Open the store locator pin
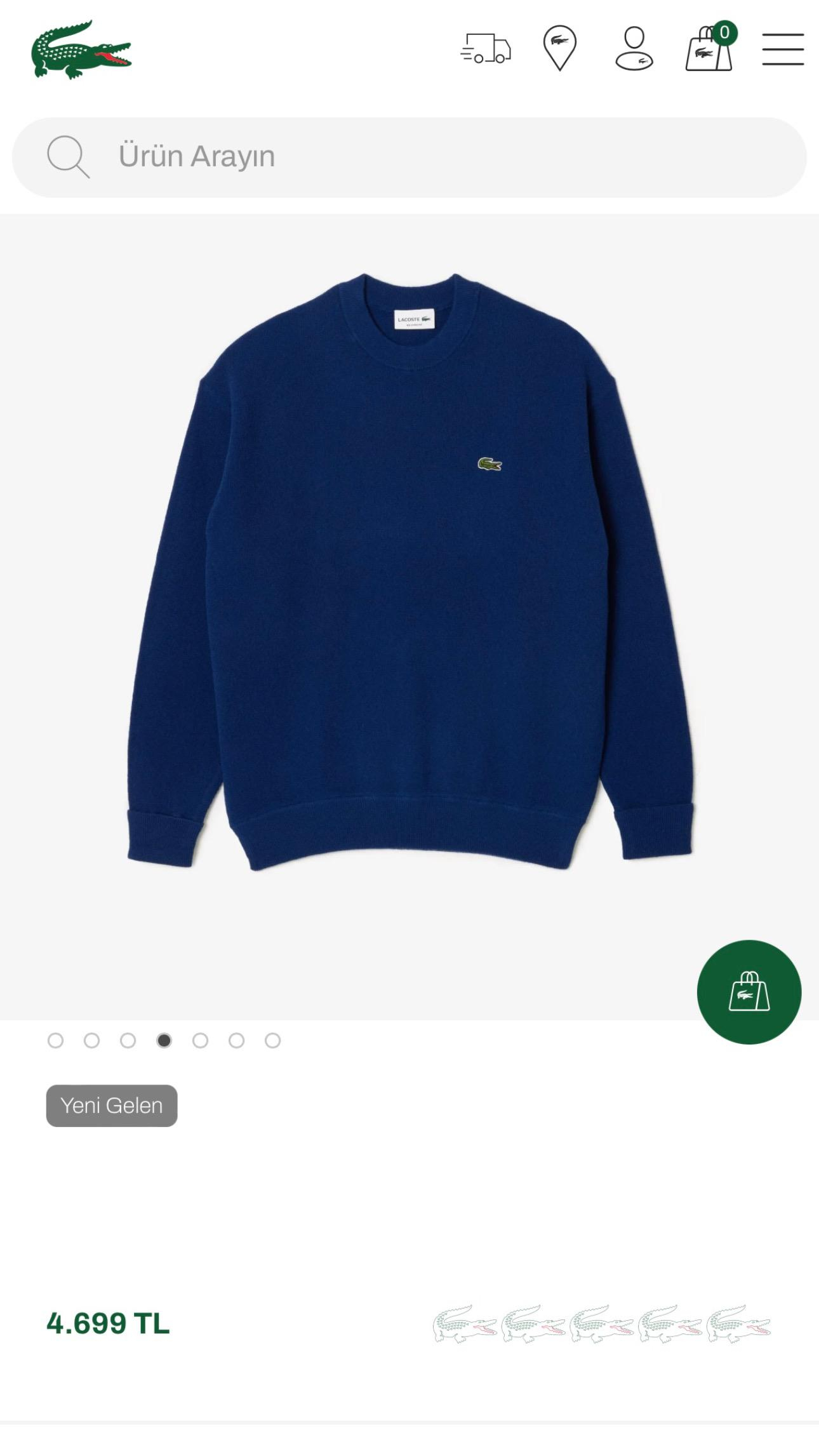 [559, 48]
